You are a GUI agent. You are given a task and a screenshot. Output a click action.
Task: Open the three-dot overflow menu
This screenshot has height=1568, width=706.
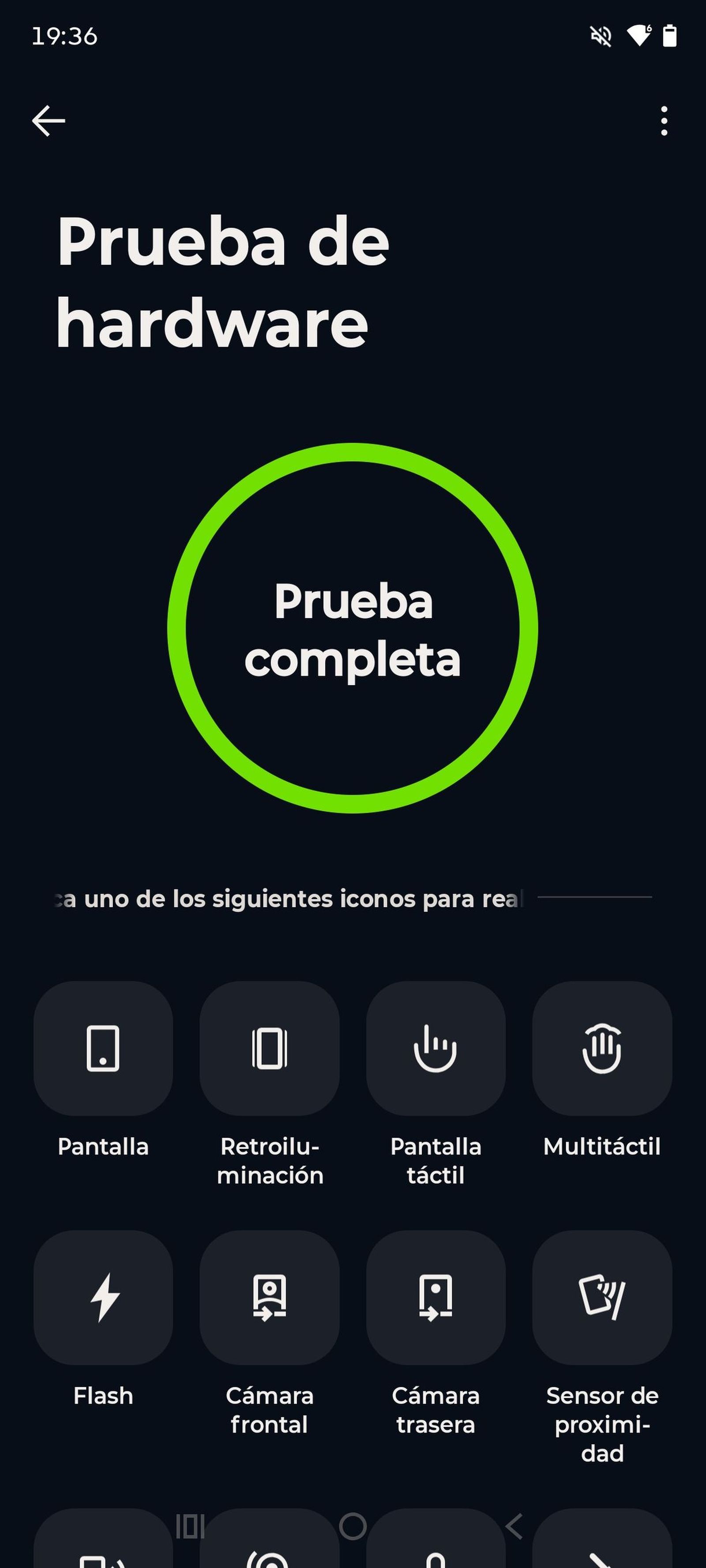(x=664, y=120)
